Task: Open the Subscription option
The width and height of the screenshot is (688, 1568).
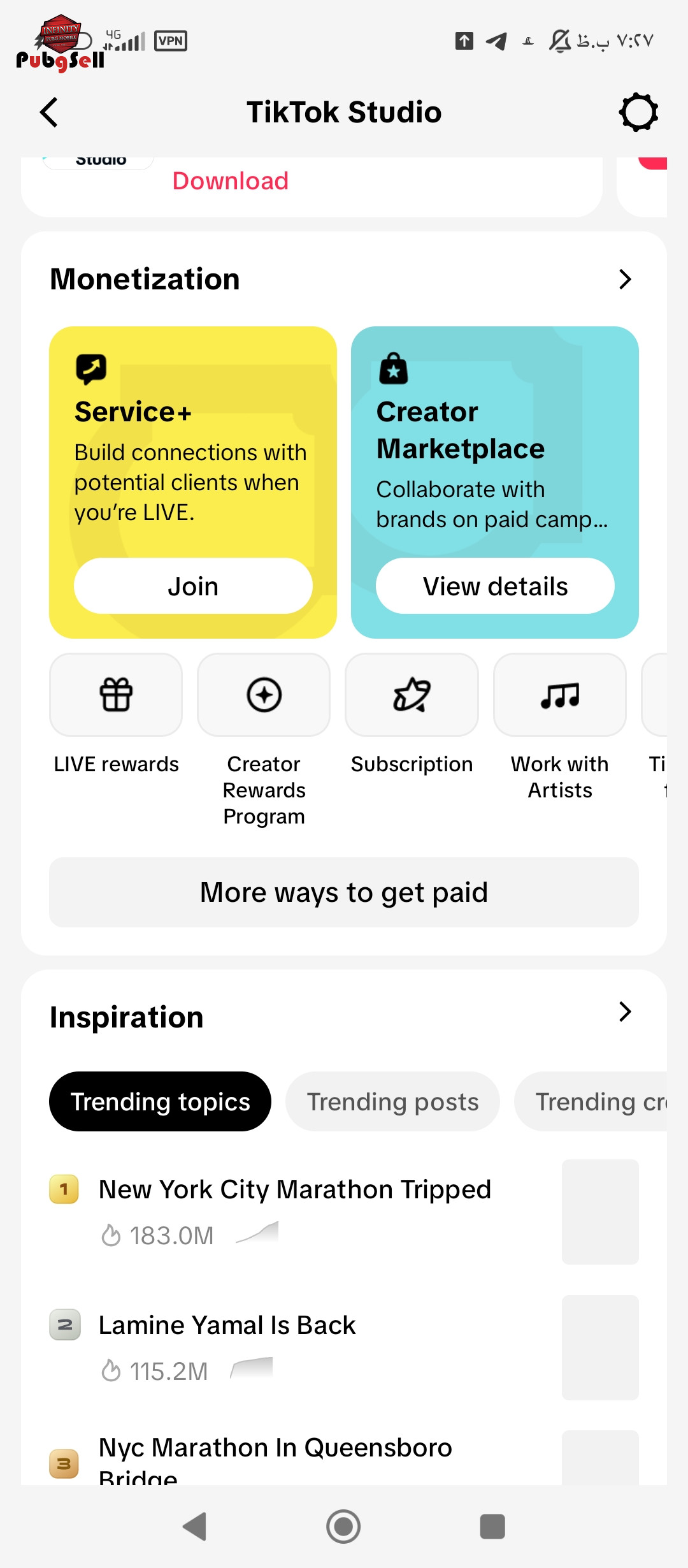Action: point(412,695)
